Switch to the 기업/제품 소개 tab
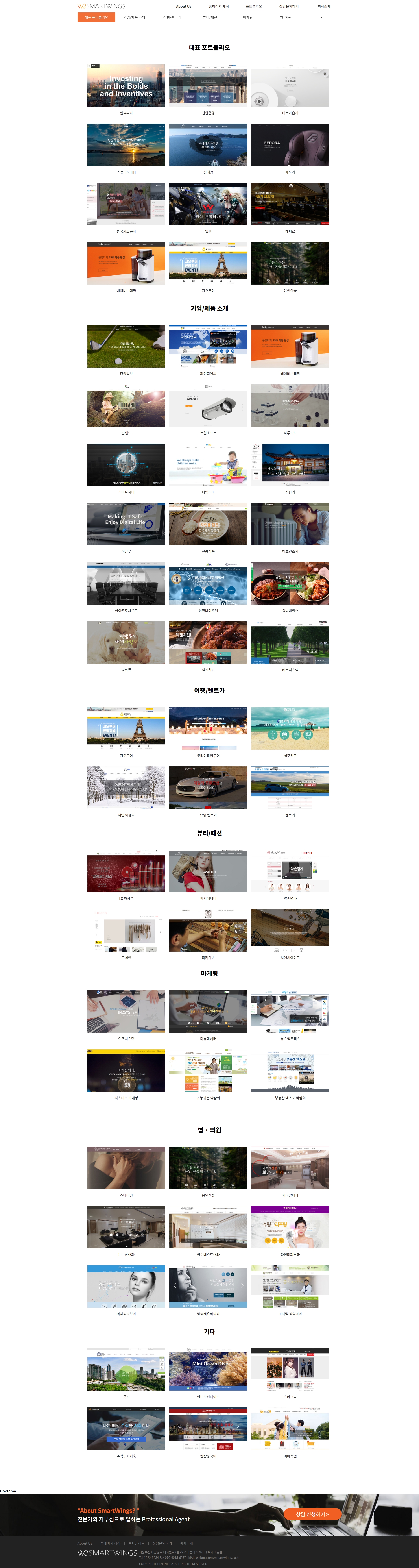Screen dimensions: 419x1568 [134, 17]
